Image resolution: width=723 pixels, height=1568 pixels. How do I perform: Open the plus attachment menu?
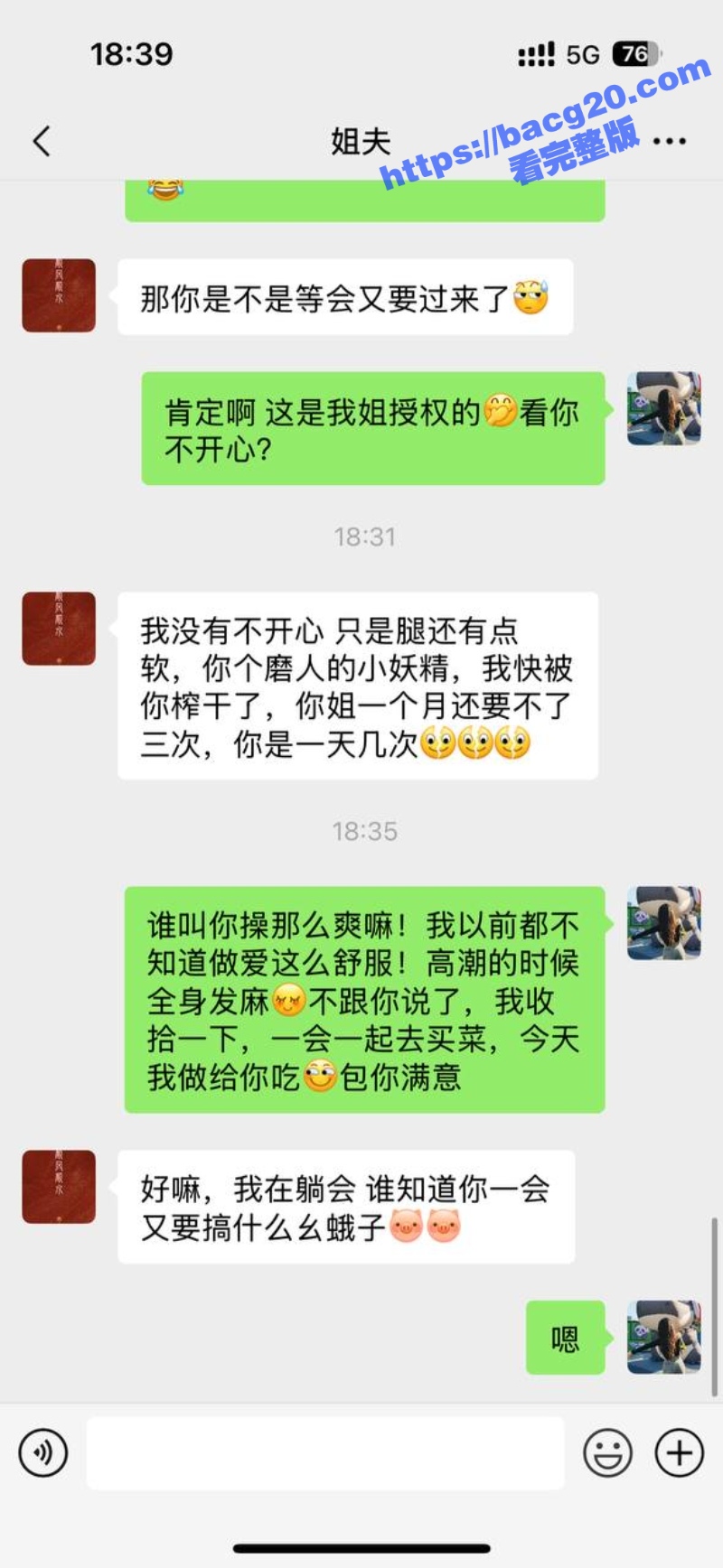point(679,1452)
